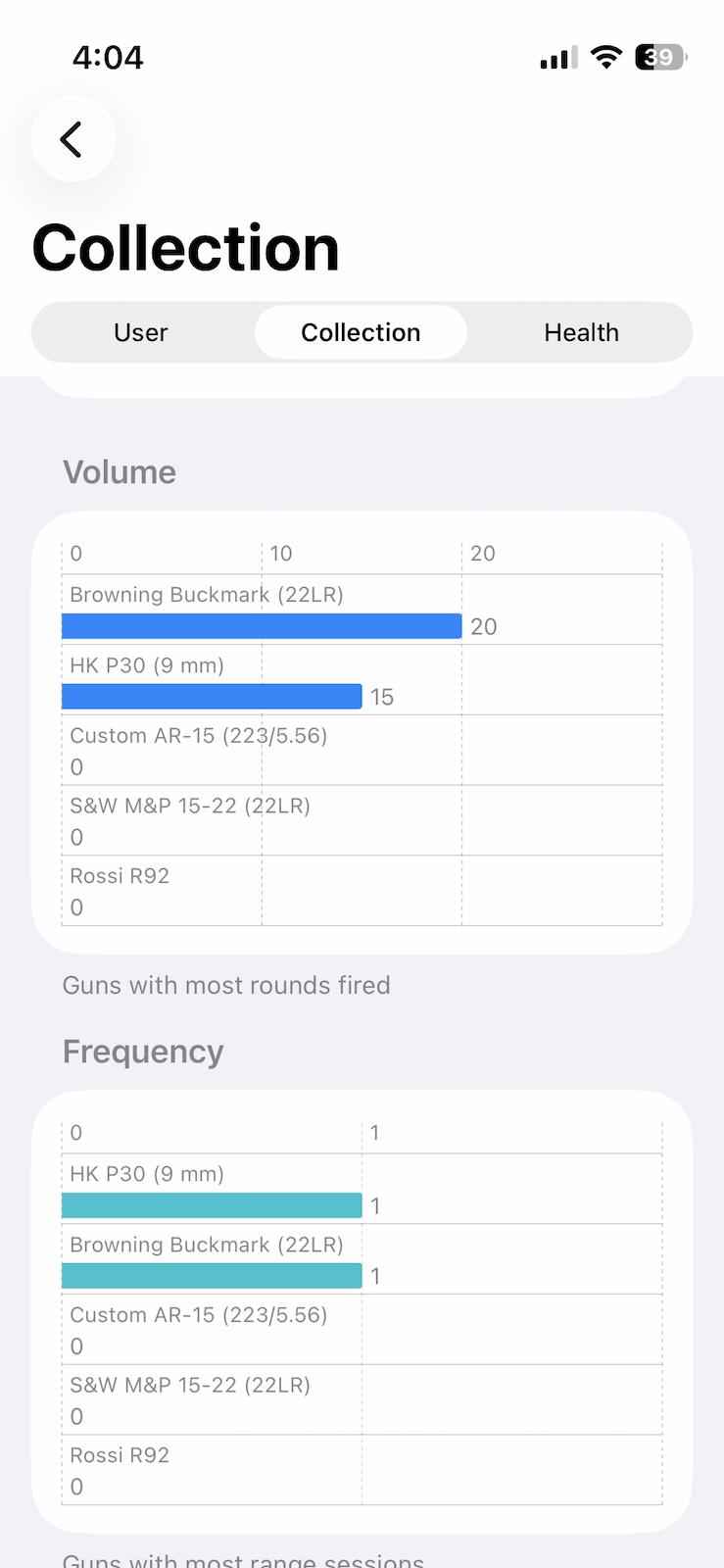Screen dimensions: 724x1568
Task: Tap the back arrow chevron
Action: click(72, 139)
